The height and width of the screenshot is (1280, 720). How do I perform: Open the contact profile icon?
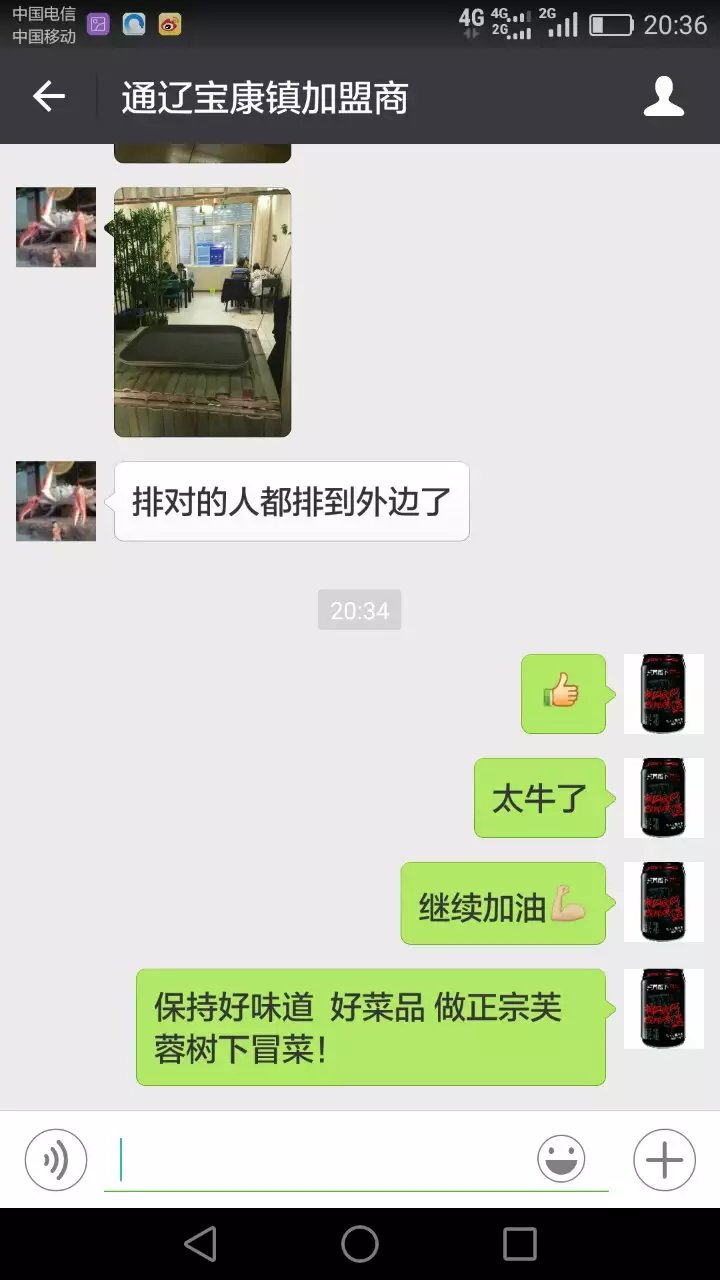tap(663, 97)
